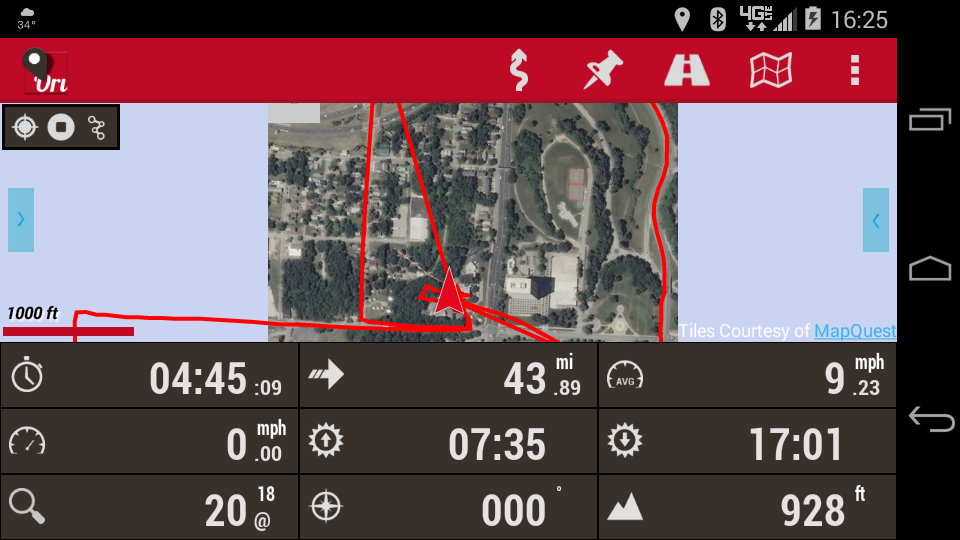
Task: Go back with system back button
Action: (930, 419)
